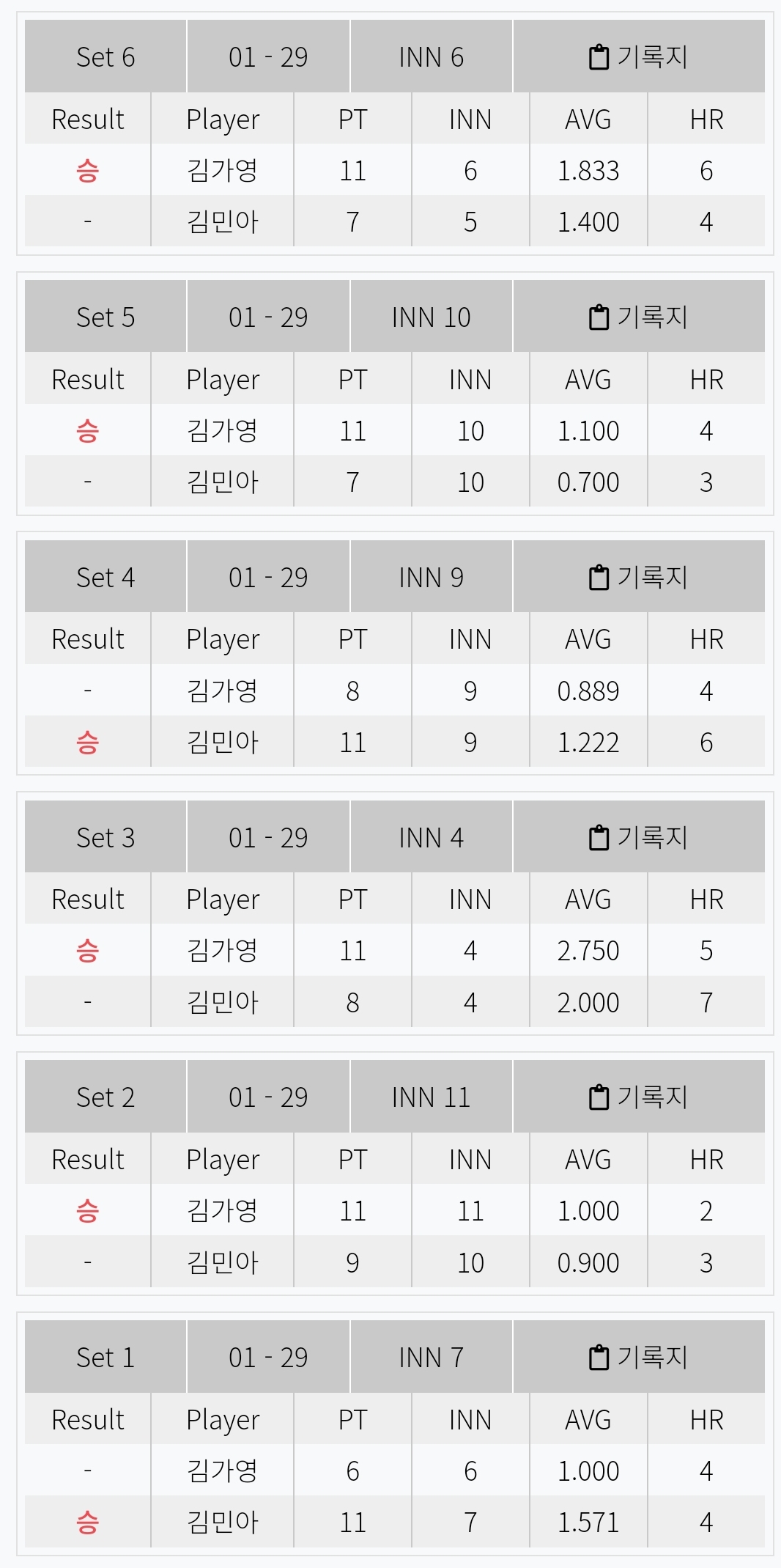This screenshot has width=781, height=1568.
Task: Open the 기록지 record sheet for Set 5
Action: [638, 317]
